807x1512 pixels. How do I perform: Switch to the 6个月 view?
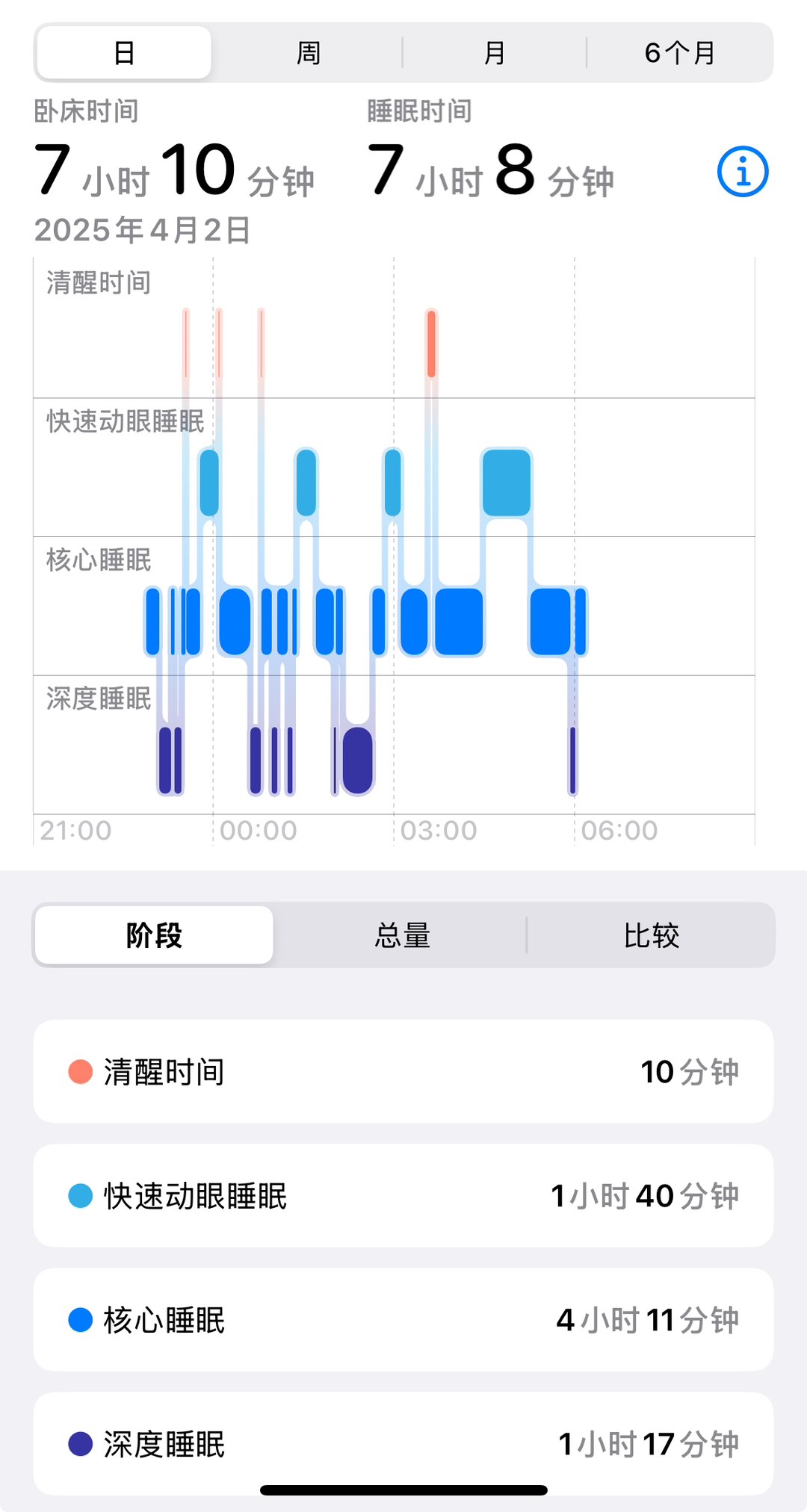pos(679,53)
